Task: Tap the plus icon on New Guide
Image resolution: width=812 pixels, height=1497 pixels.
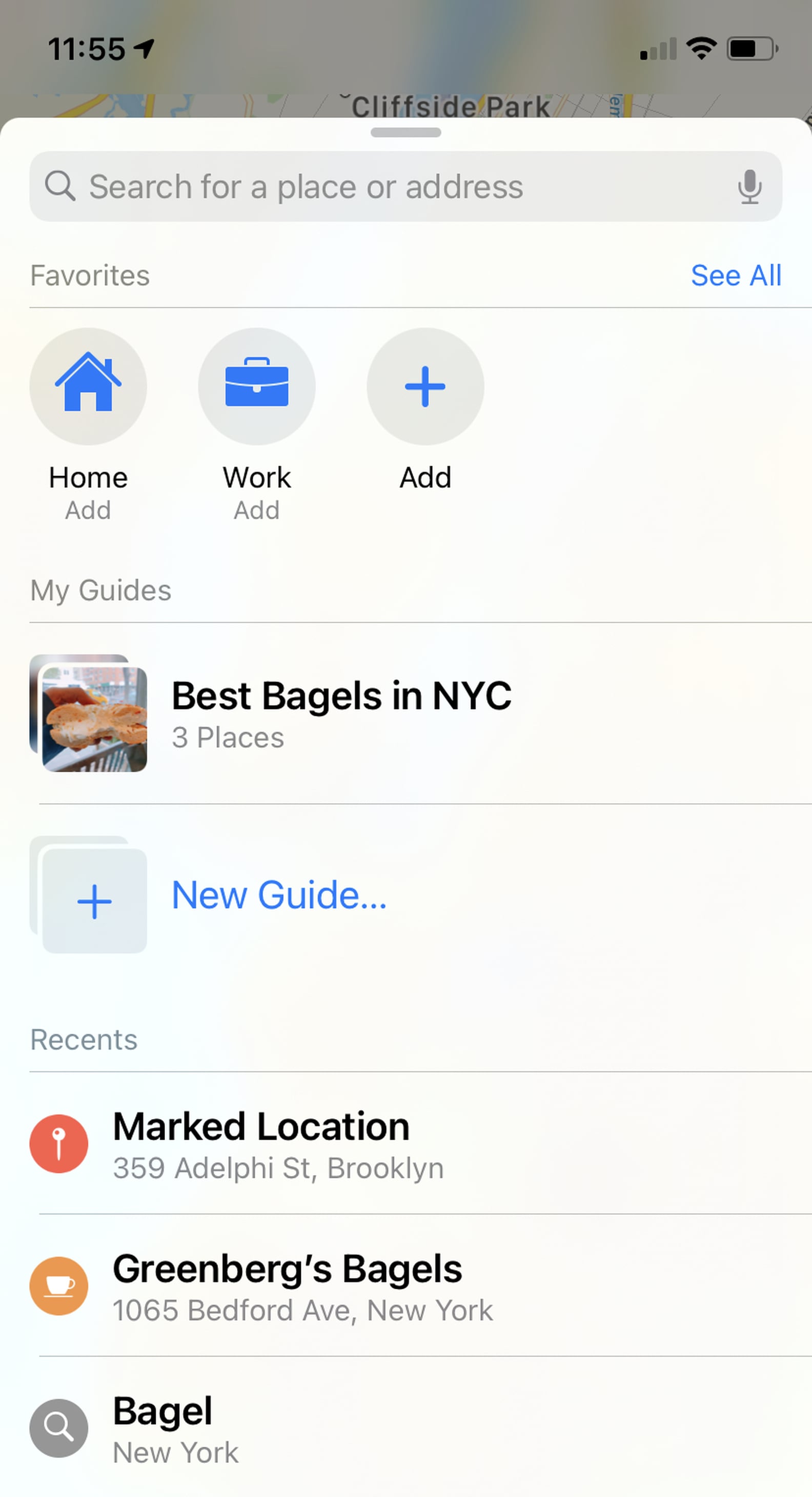Action: pyautogui.click(x=94, y=901)
